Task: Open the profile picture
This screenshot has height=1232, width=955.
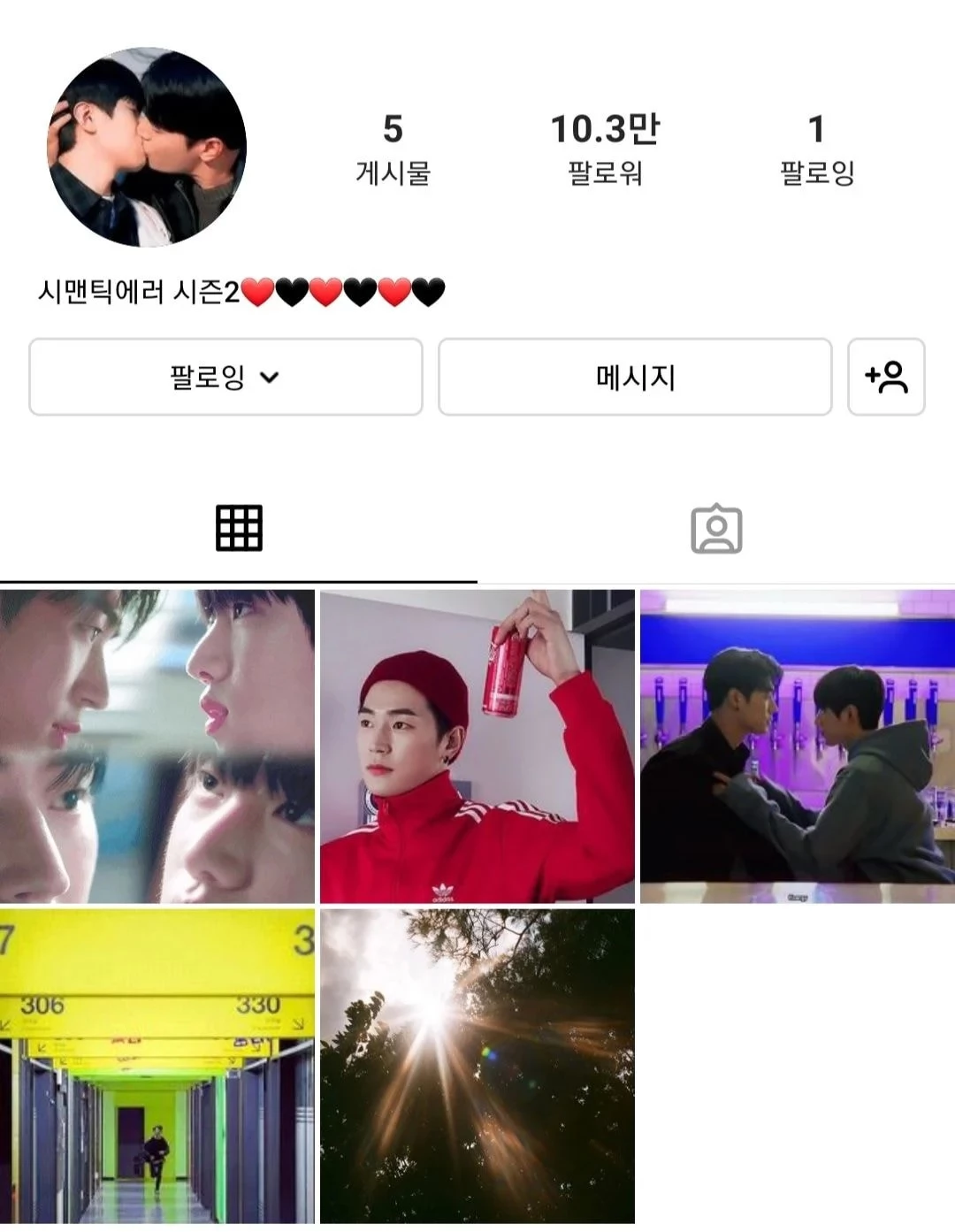Action: [147, 147]
